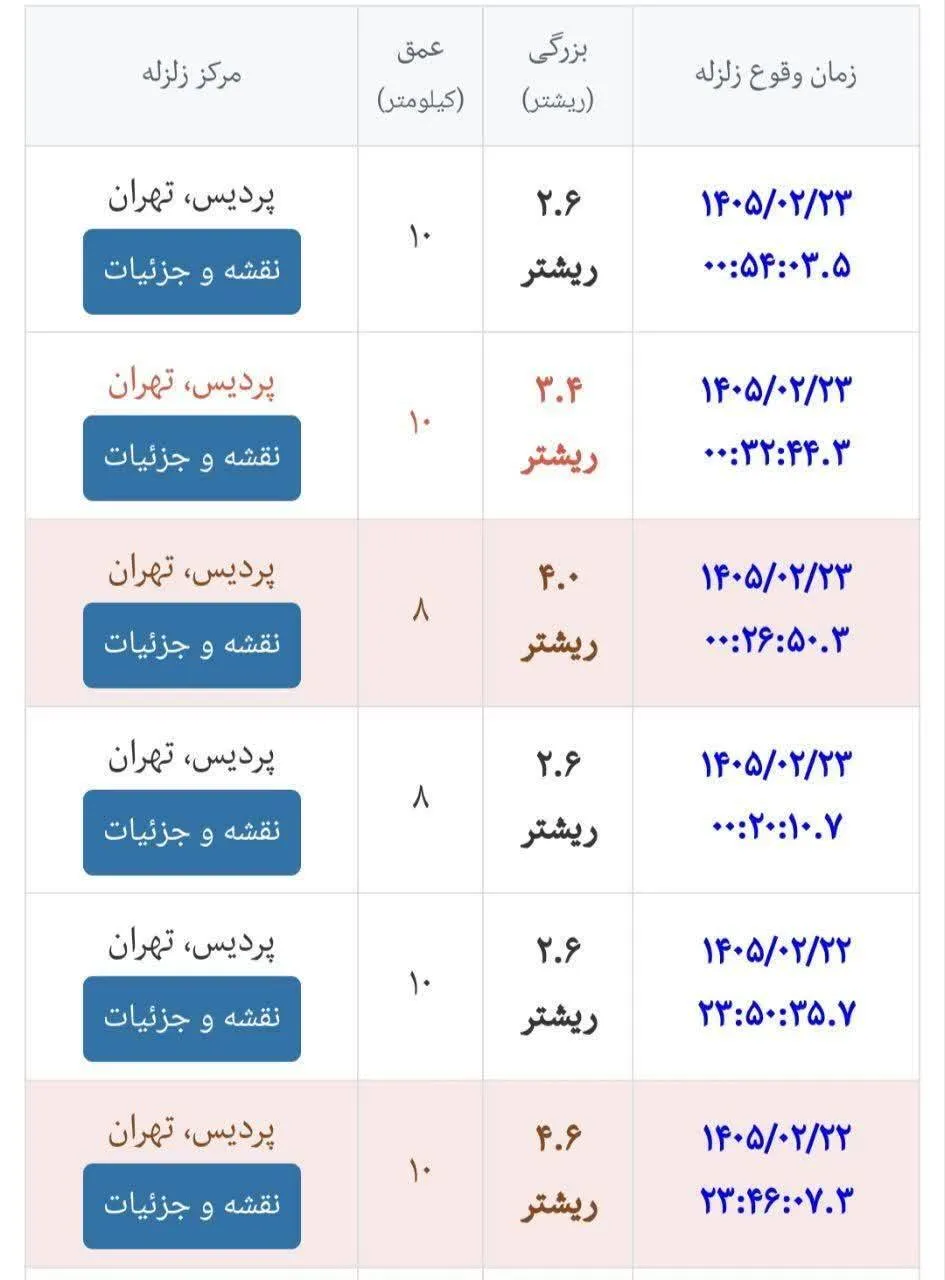Open نقشه و جزئیات for the 23:50:35.7 quake
This screenshot has width=945, height=1280.
[192, 1018]
